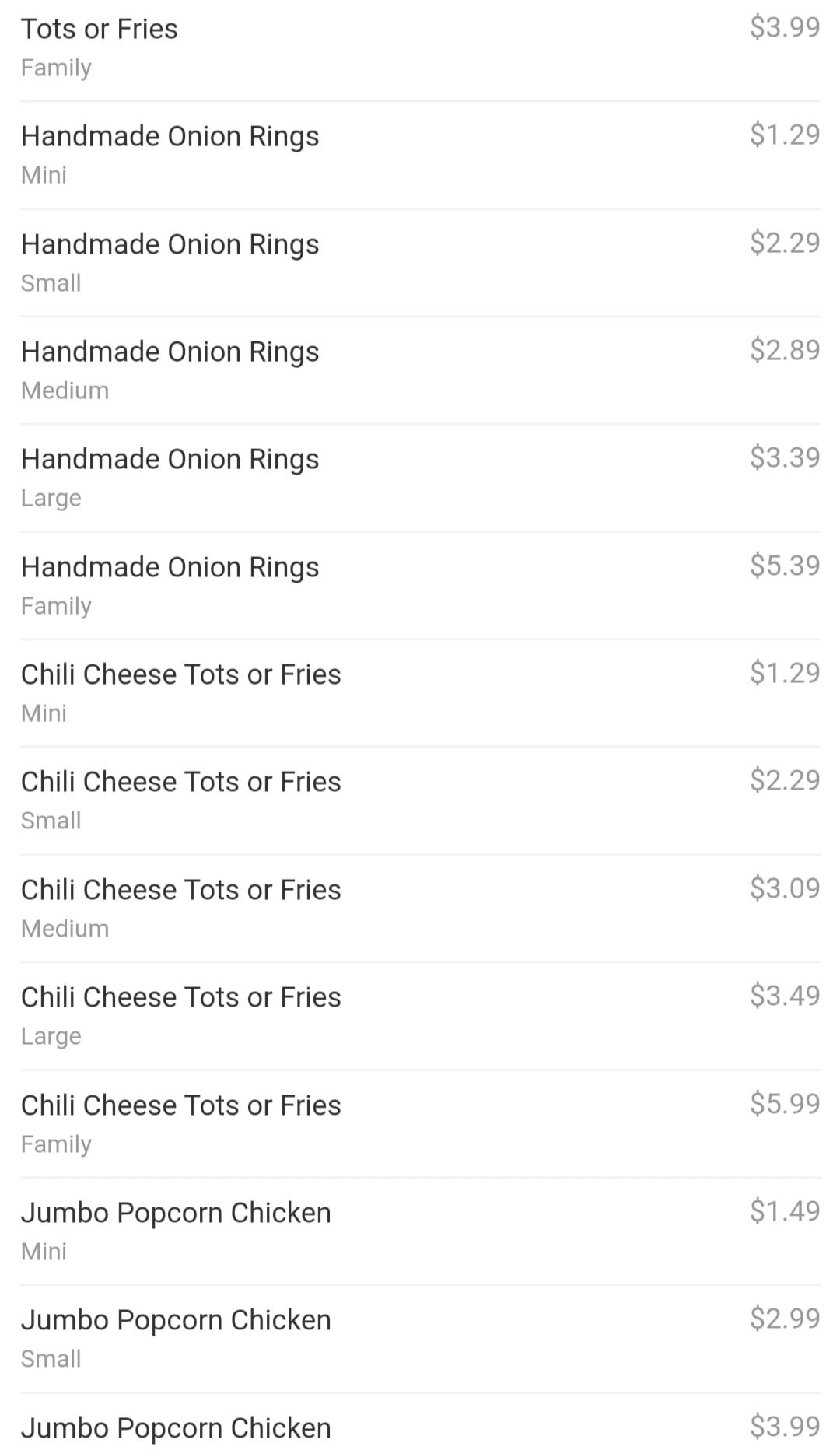View Chili Cheese Tots or Fries Large
Screen dimensions: 840x1450
420,1015
